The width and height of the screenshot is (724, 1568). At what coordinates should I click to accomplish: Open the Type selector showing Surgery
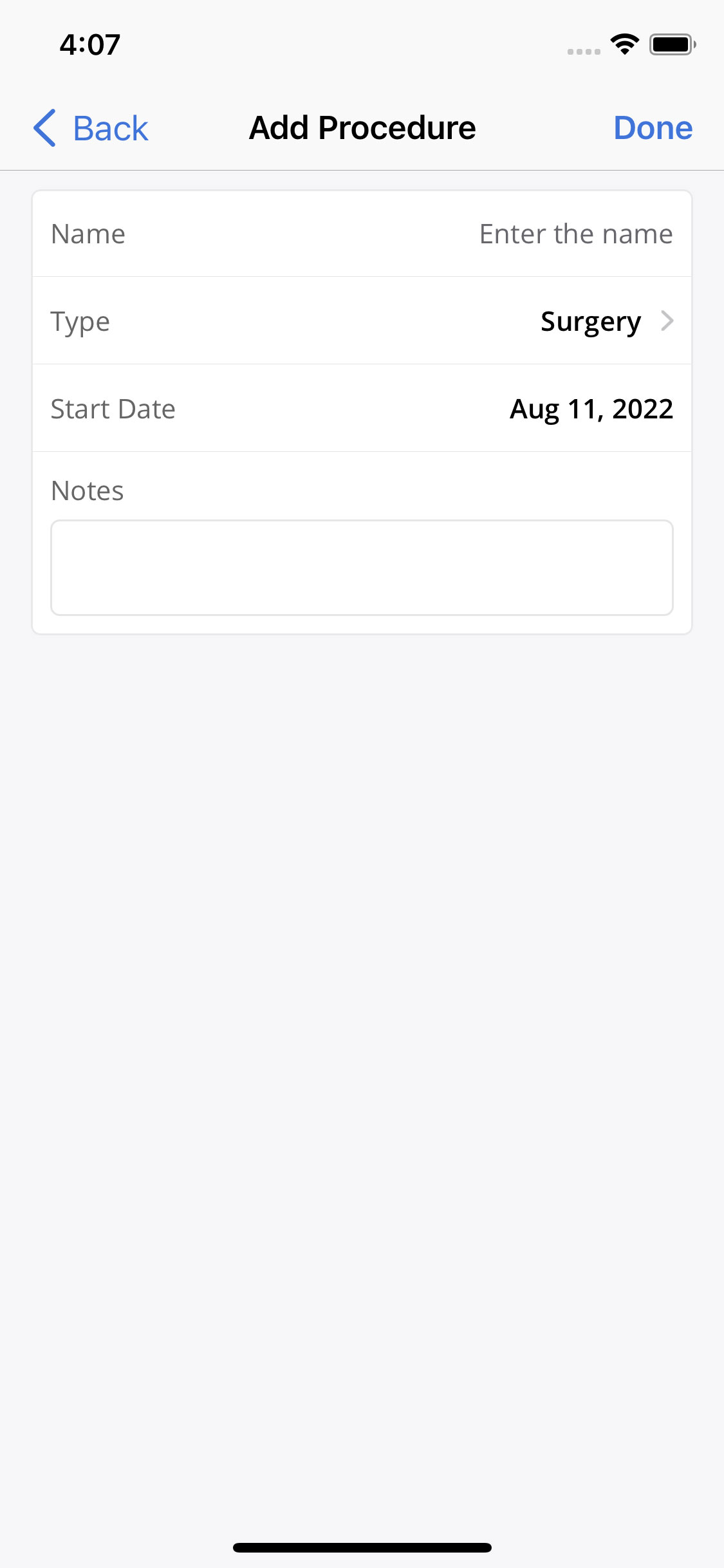[605, 321]
